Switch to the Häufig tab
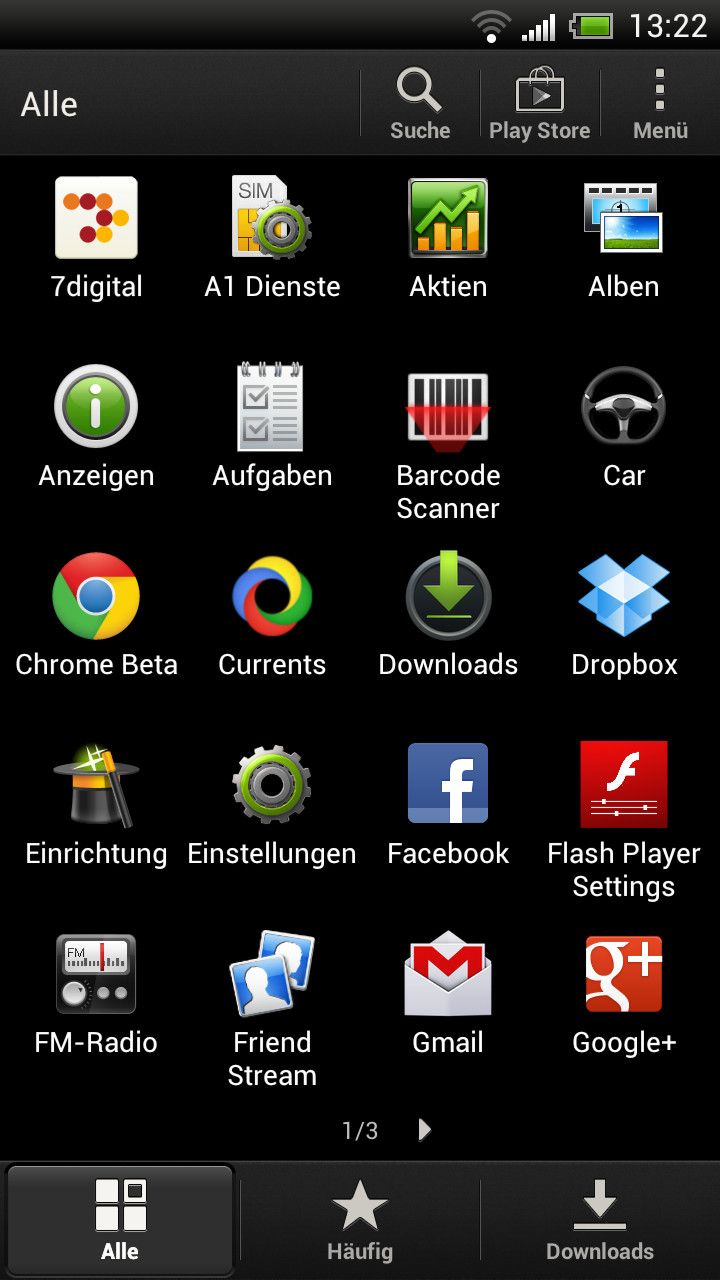Viewport: 720px width, 1280px height. 360,1220
